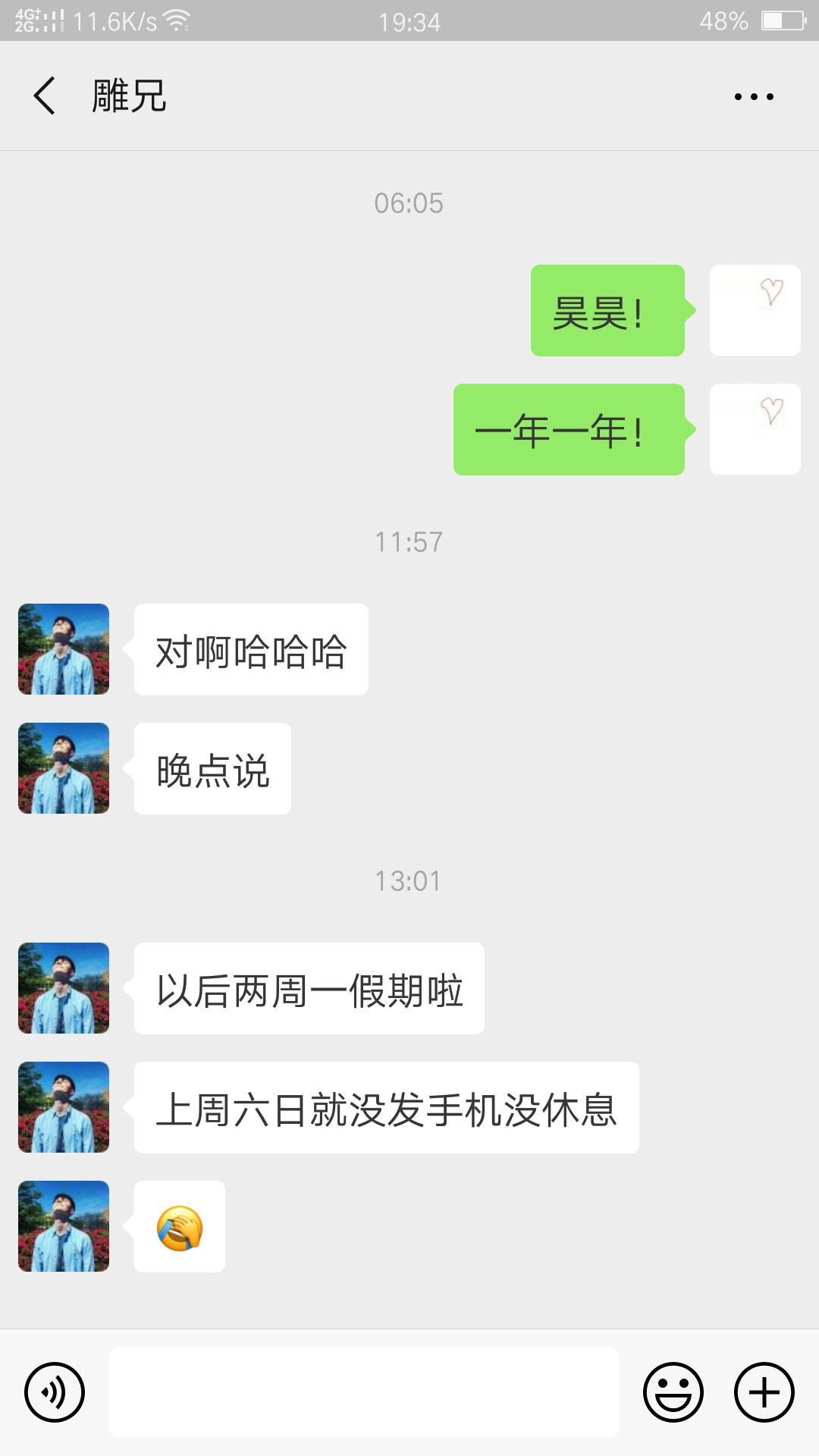Switch to voice message input
Viewport: 819px width, 1456px height.
tap(54, 1392)
